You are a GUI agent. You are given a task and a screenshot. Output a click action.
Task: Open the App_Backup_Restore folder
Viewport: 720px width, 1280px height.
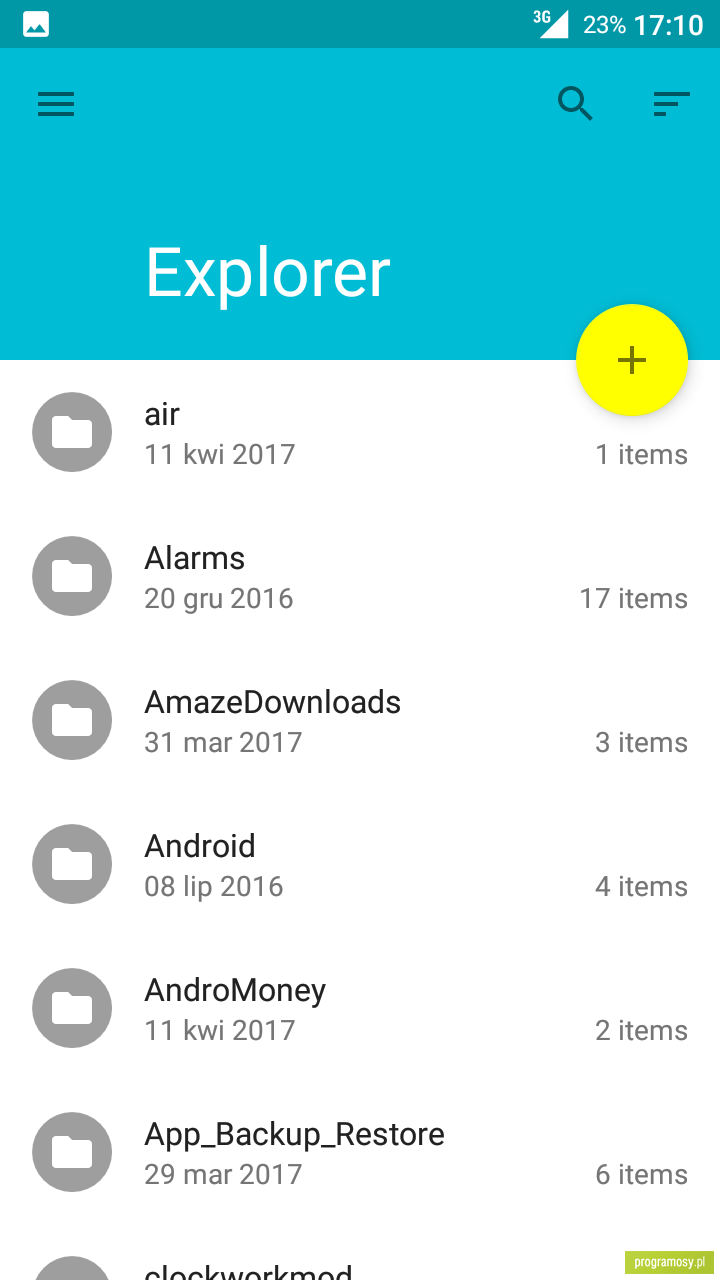(x=360, y=1152)
